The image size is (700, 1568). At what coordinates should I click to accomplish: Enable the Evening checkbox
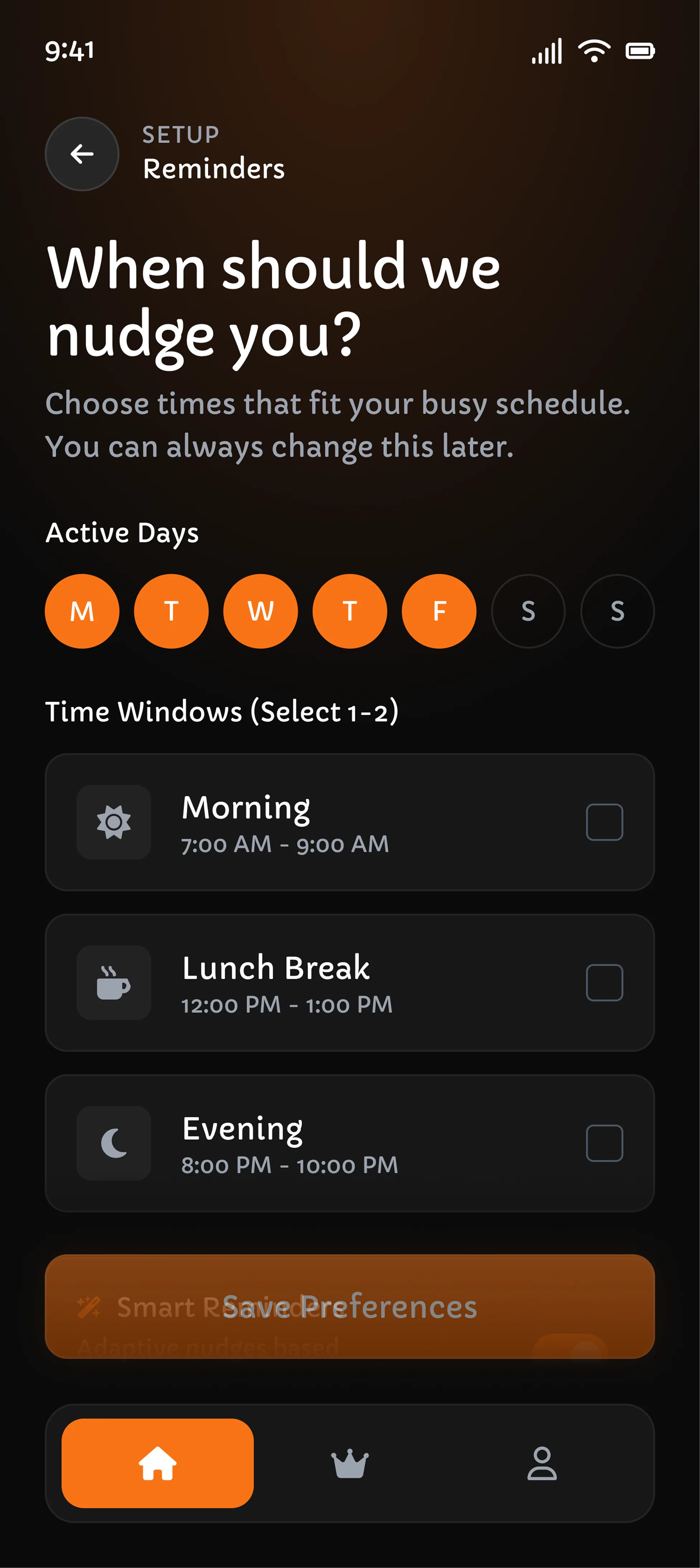pos(605,1143)
